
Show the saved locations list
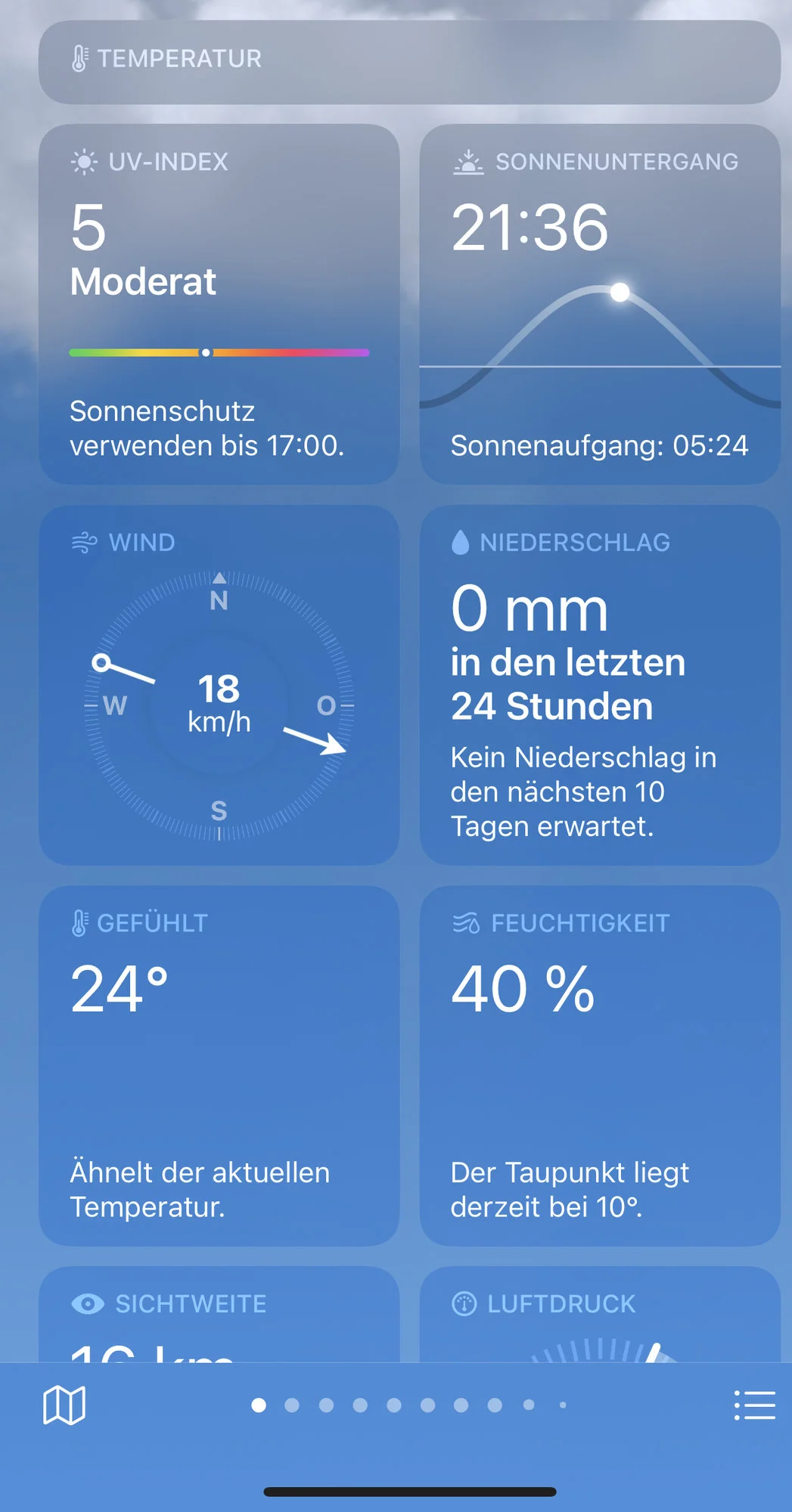point(754,1405)
